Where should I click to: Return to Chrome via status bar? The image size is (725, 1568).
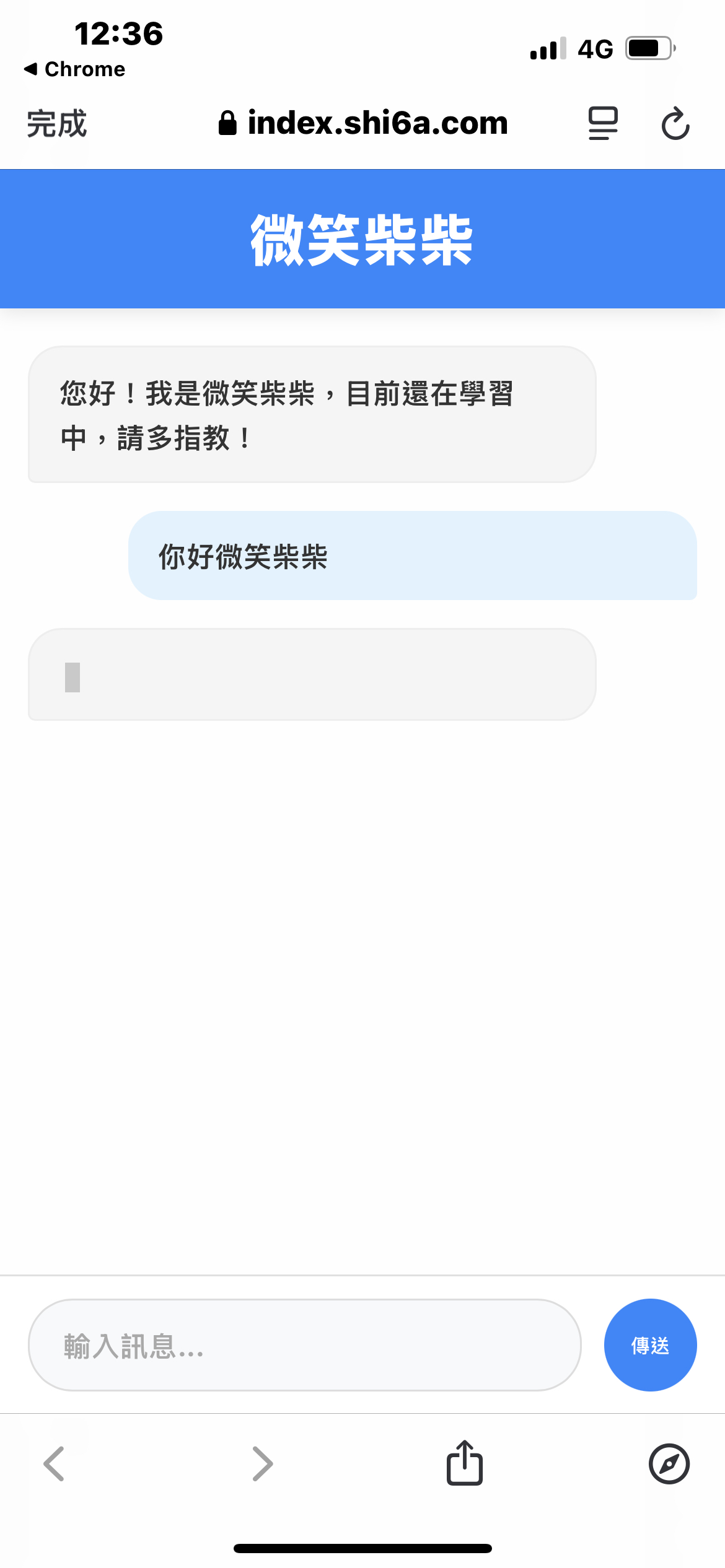(x=74, y=69)
